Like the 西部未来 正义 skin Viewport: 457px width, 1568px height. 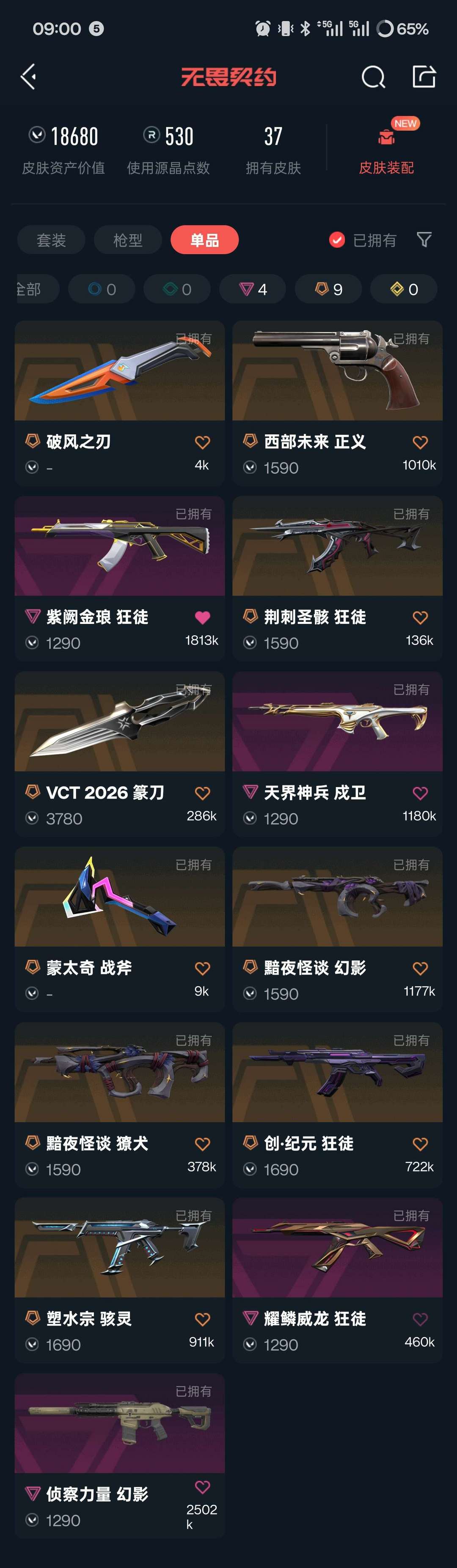[420, 442]
